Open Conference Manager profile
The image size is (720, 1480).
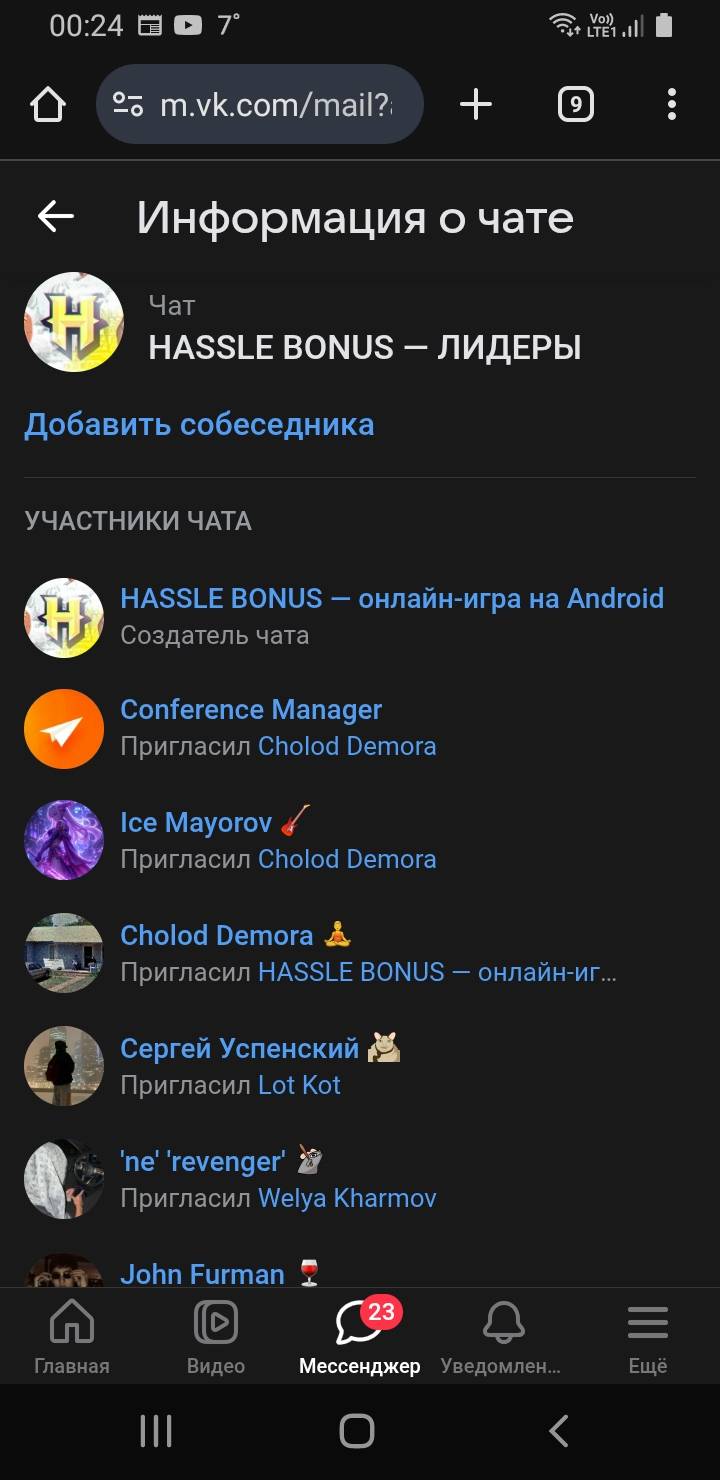pyautogui.click(x=251, y=710)
